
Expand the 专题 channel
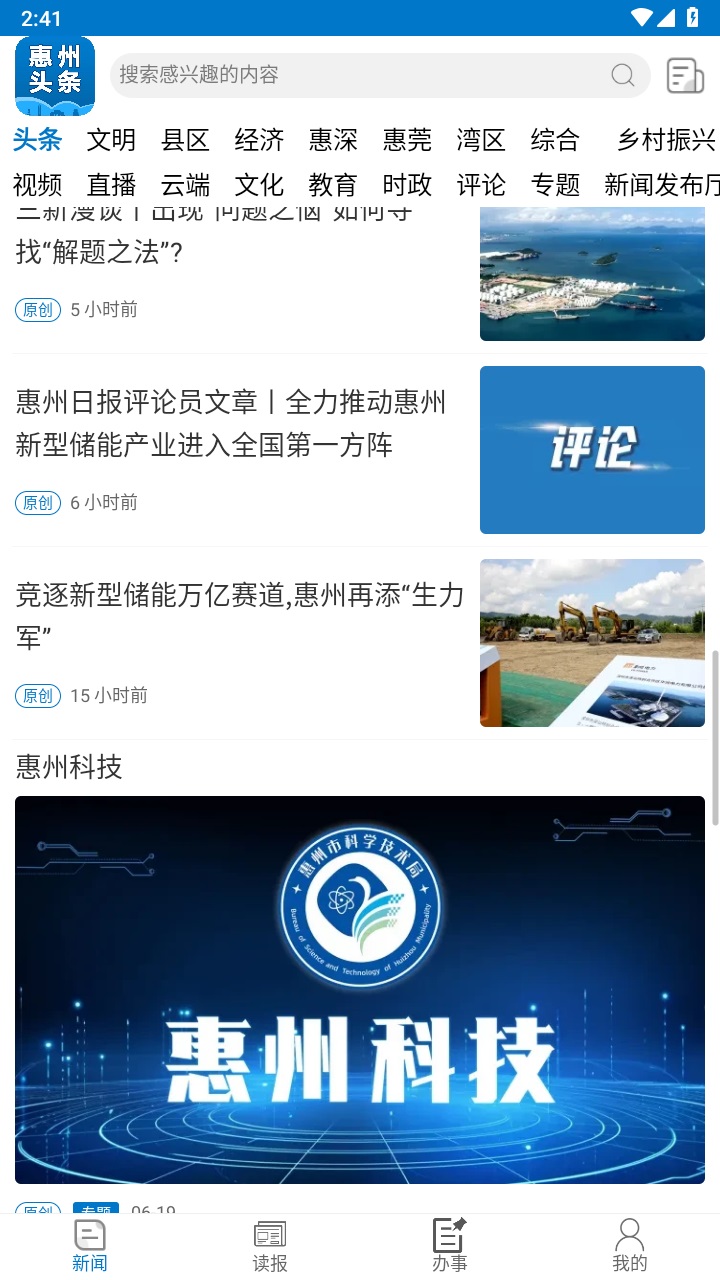[555, 185]
